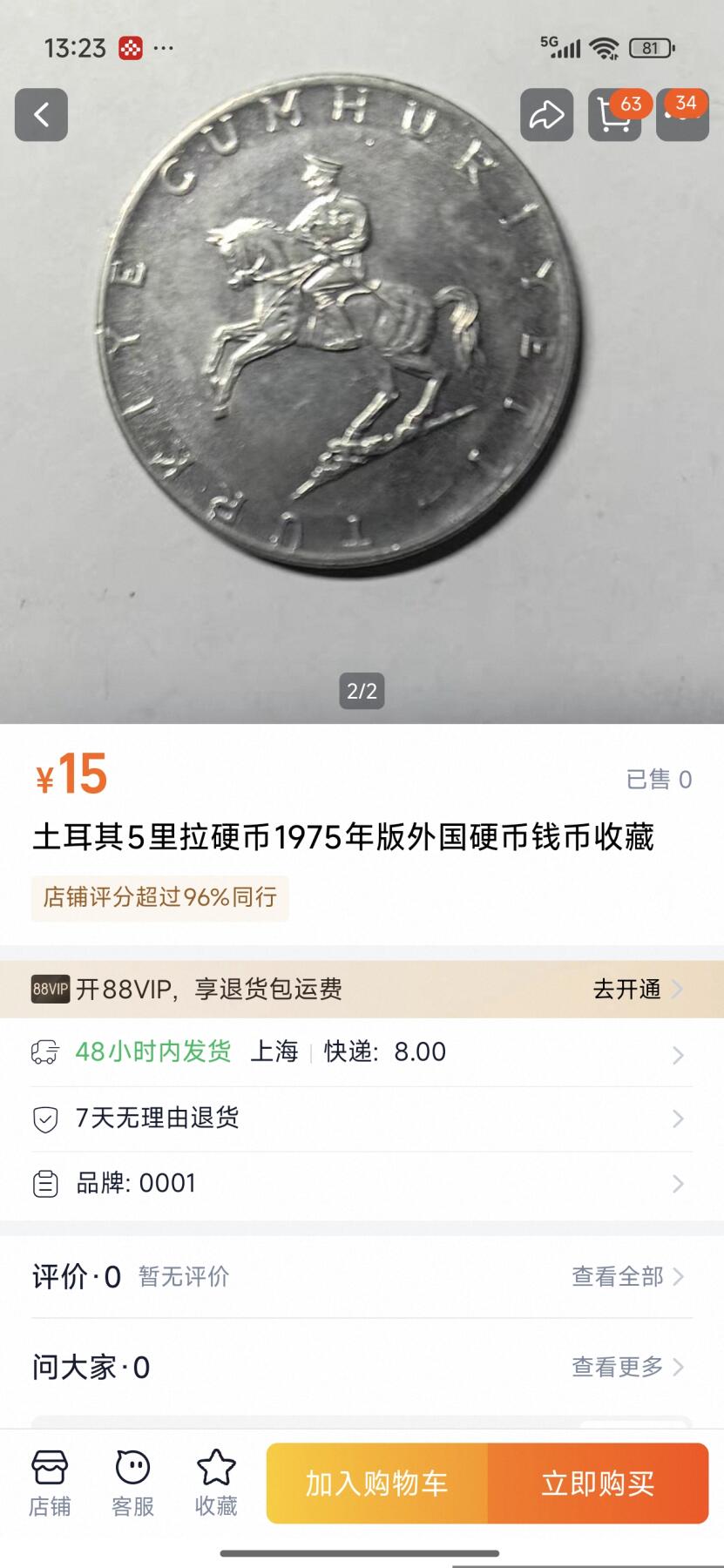Viewport: 724px width, 1568px height.
Task: Open the 店铺评分超过96%同行 rating badge
Action: (x=160, y=900)
